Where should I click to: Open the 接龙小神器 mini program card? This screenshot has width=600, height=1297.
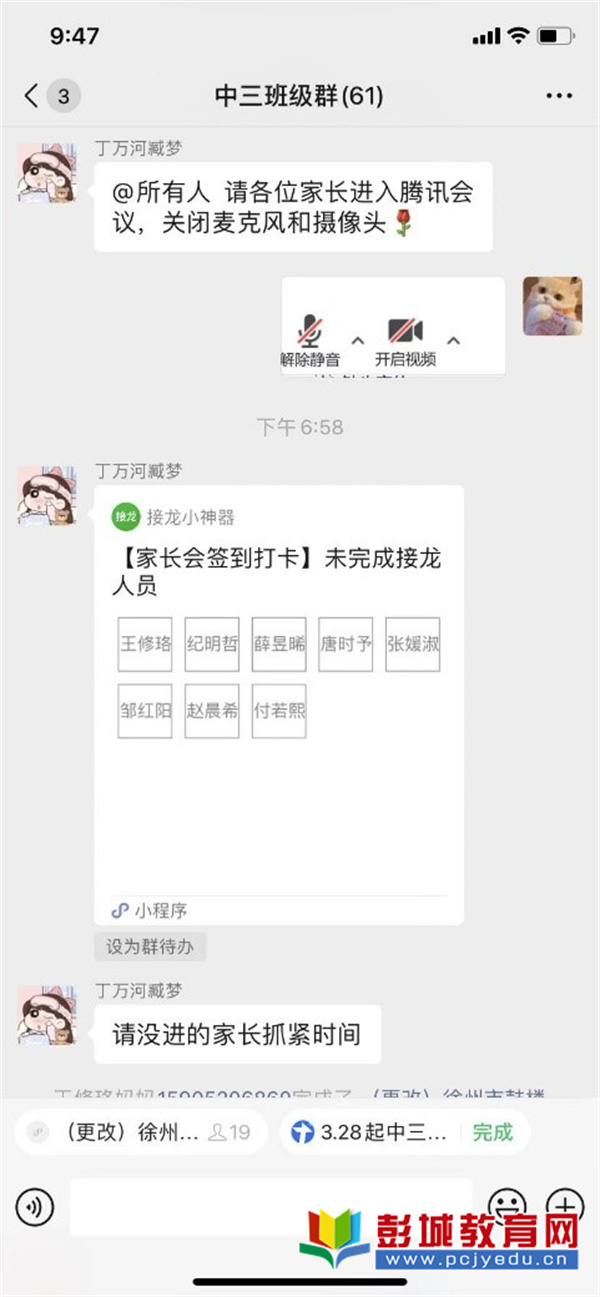pos(278,700)
